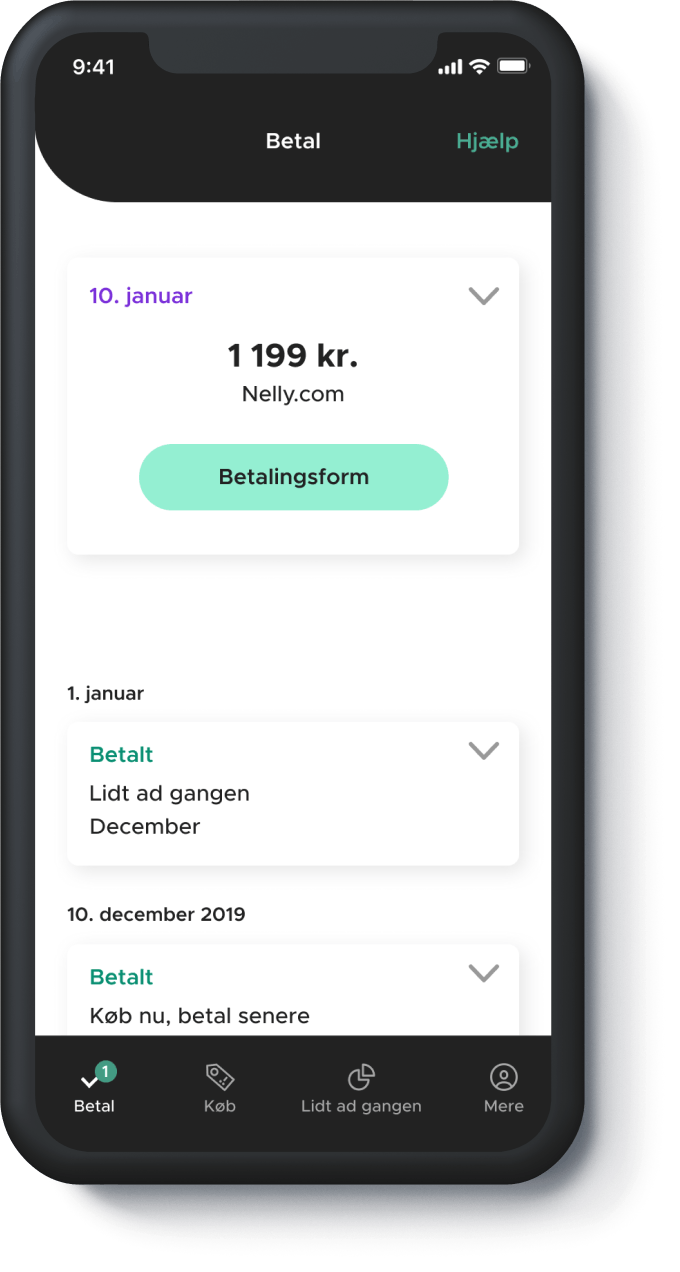Viewport: 680px width, 1272px height.
Task: Switch to the Køb tab
Action: pos(220,1088)
